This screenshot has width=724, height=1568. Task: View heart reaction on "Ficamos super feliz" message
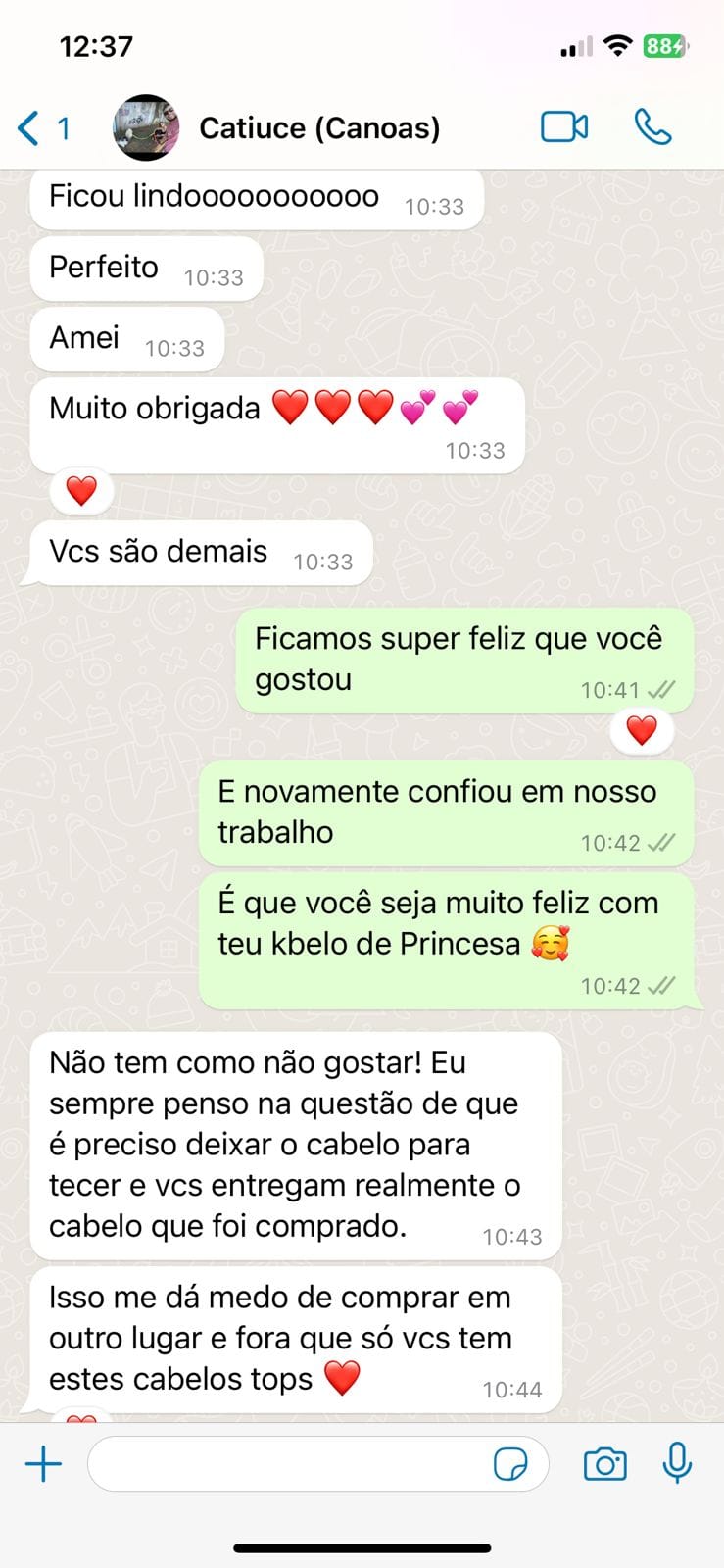pos(642,731)
